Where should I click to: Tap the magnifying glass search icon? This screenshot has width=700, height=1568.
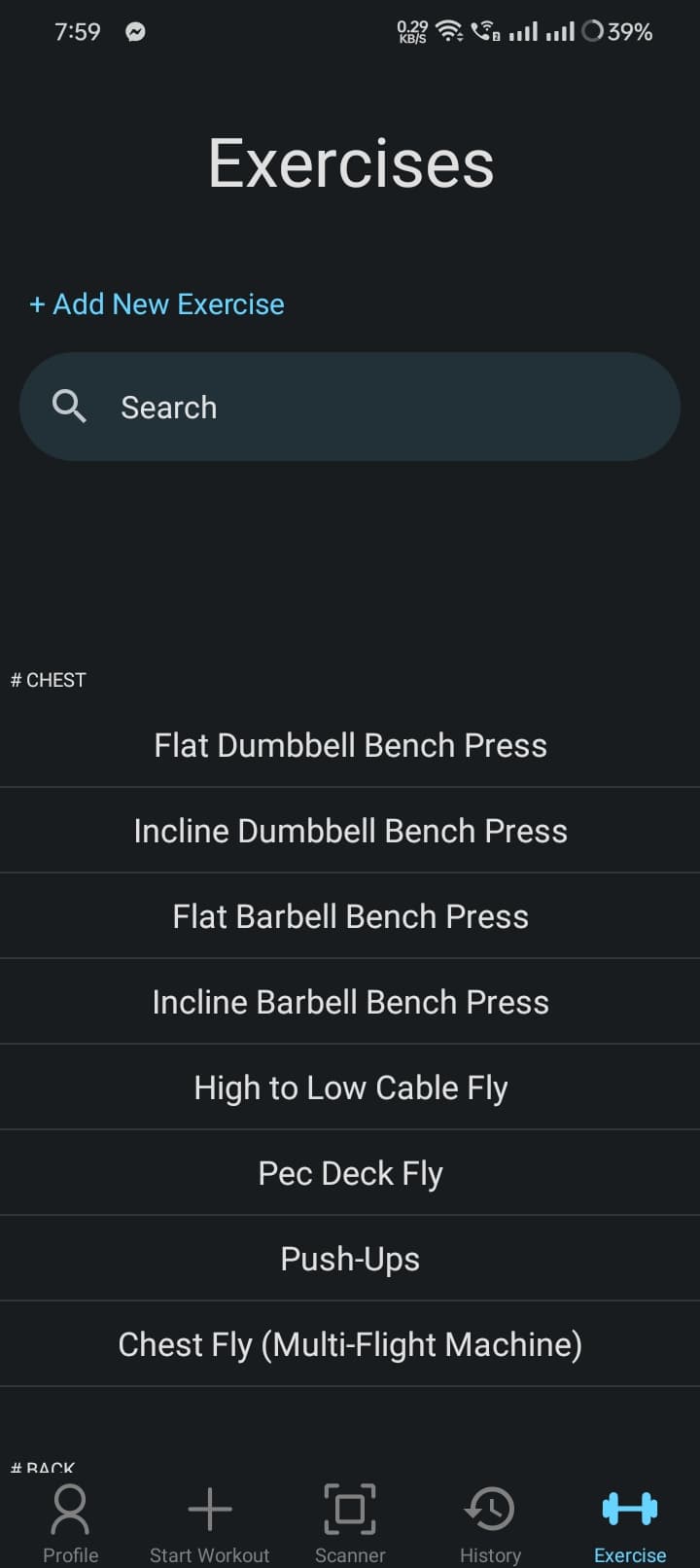[x=69, y=406]
